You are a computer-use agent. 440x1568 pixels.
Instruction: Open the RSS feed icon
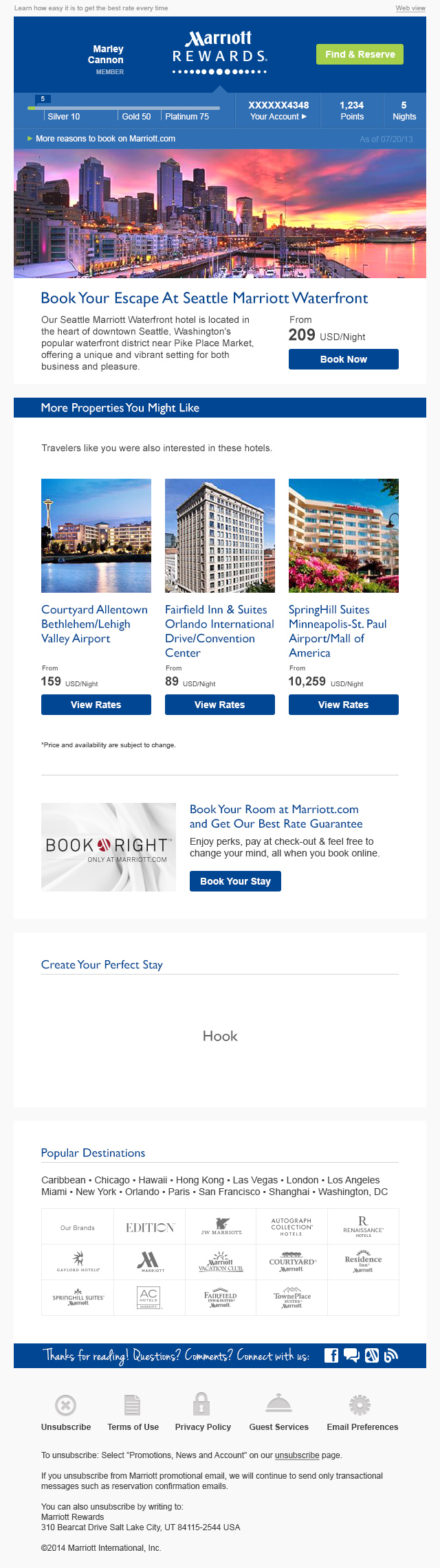(x=391, y=1355)
